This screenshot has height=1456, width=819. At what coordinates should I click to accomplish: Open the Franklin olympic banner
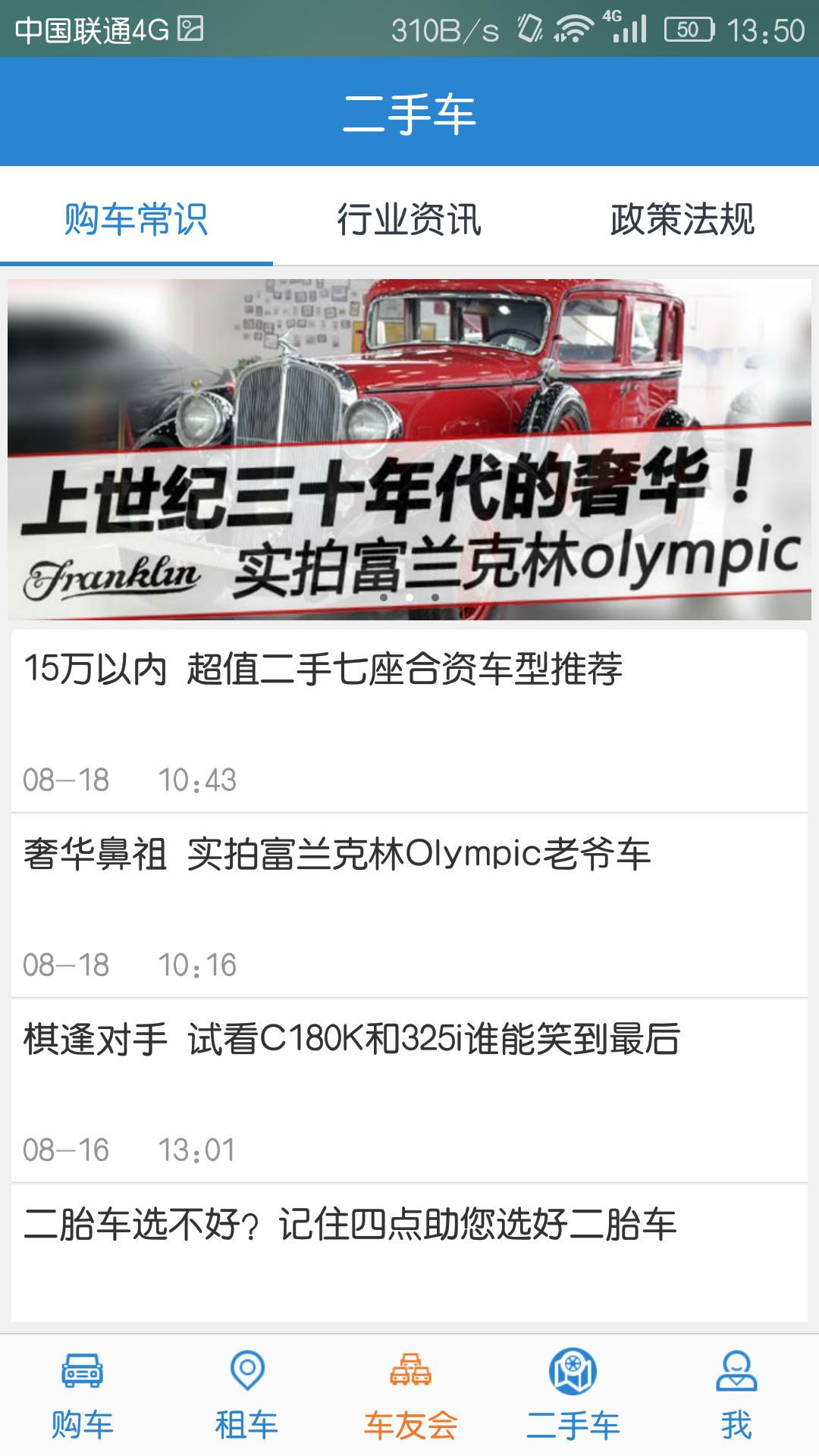tap(409, 449)
